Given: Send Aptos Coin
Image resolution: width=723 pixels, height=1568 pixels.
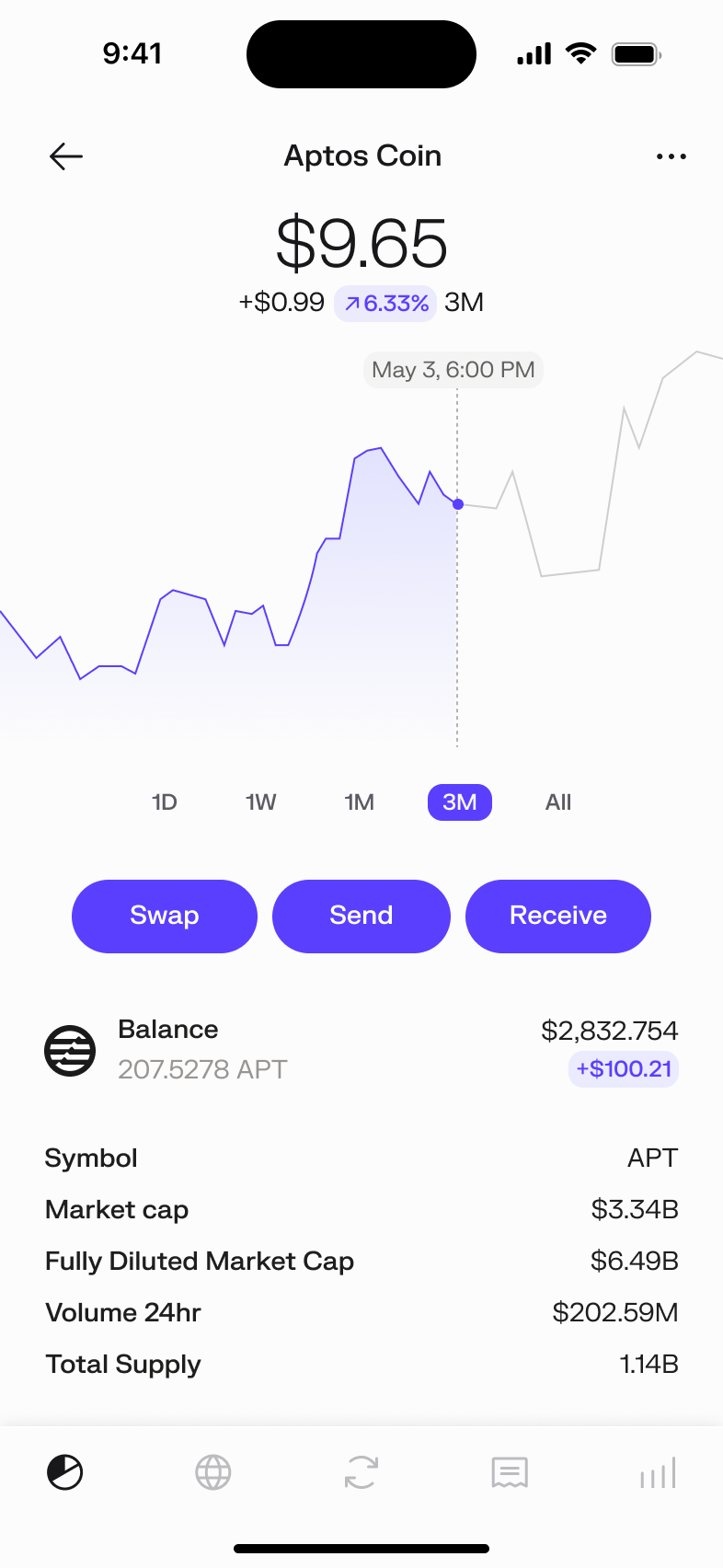Looking at the screenshot, I should (x=361, y=916).
